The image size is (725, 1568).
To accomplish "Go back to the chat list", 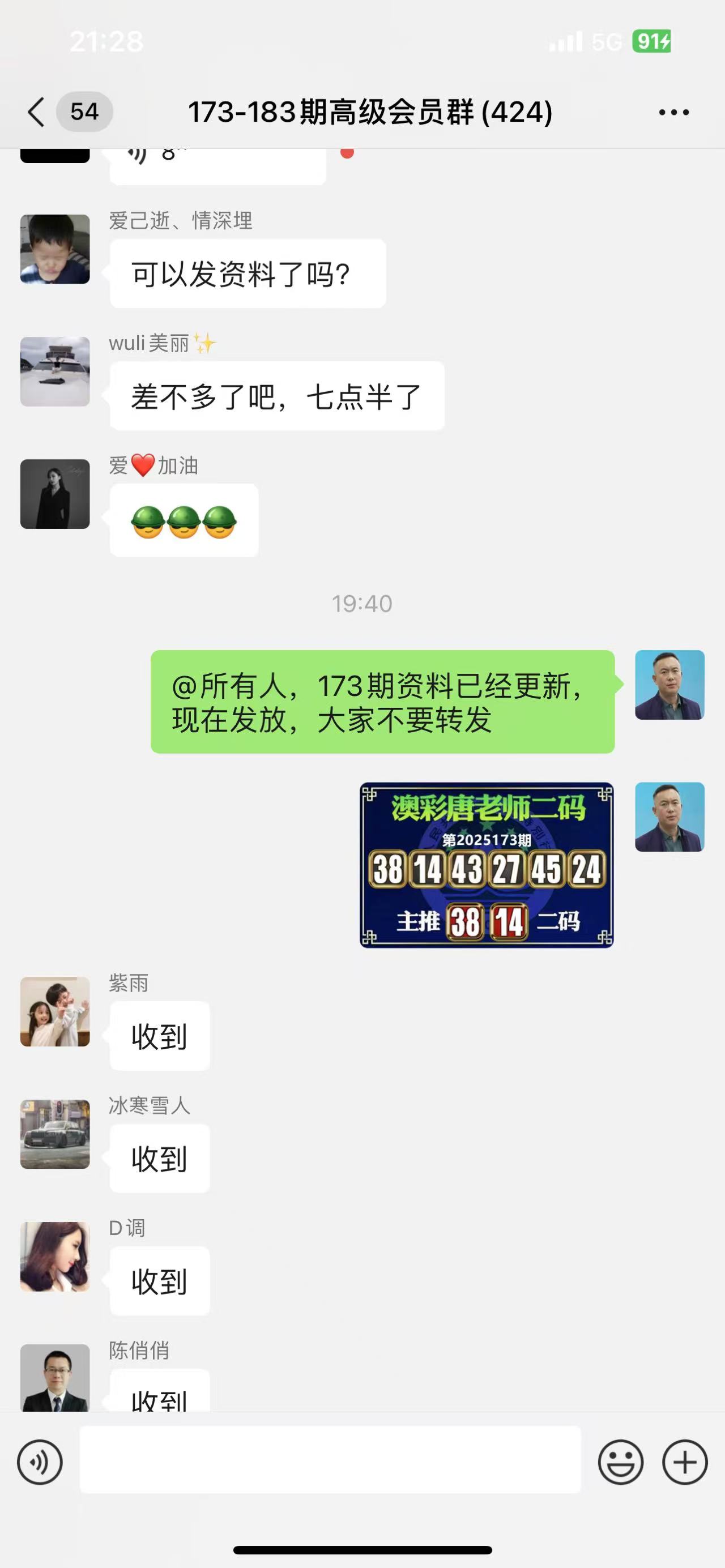I will coord(36,112).
